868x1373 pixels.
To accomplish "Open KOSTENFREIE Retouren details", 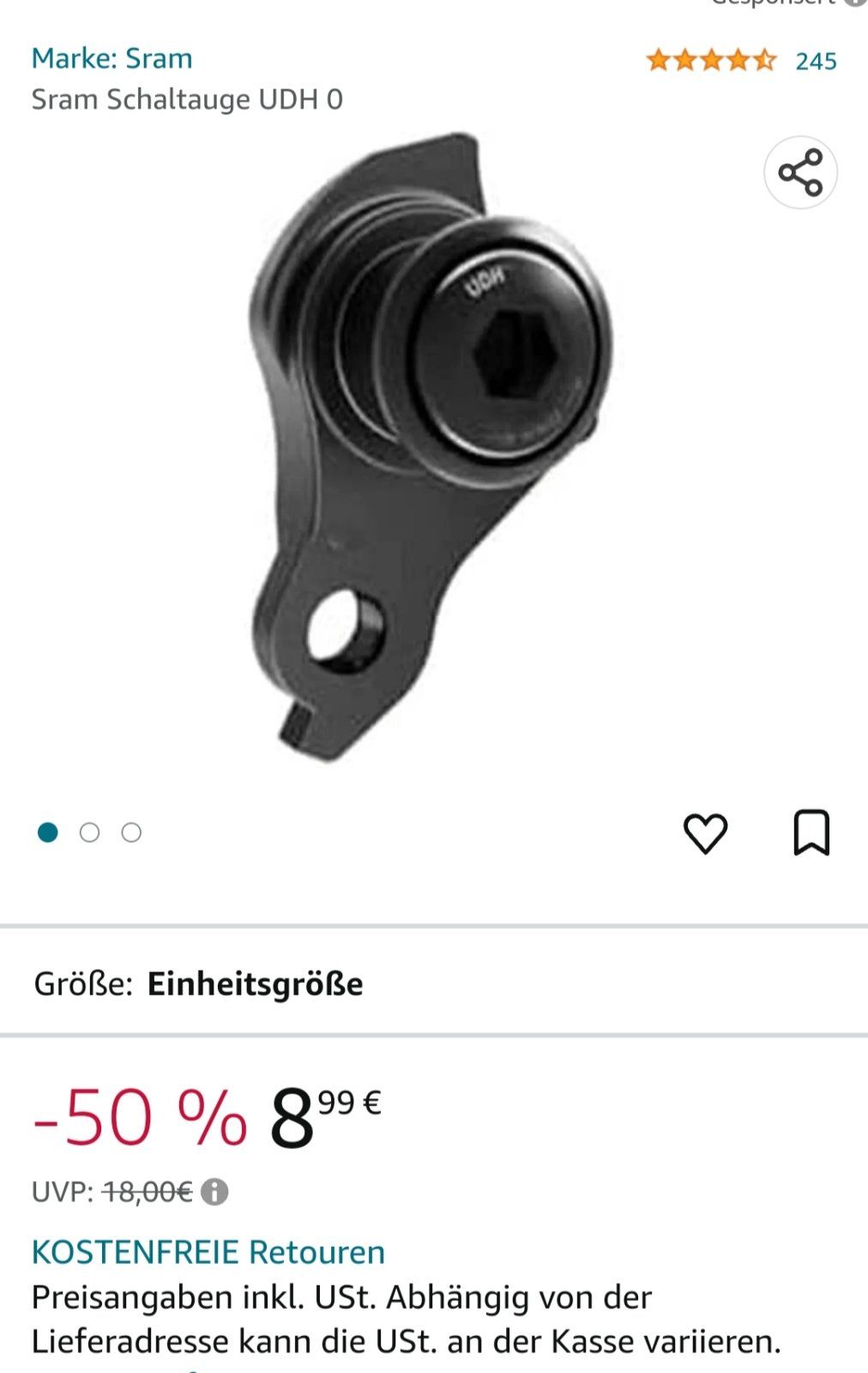I will (208, 1252).
